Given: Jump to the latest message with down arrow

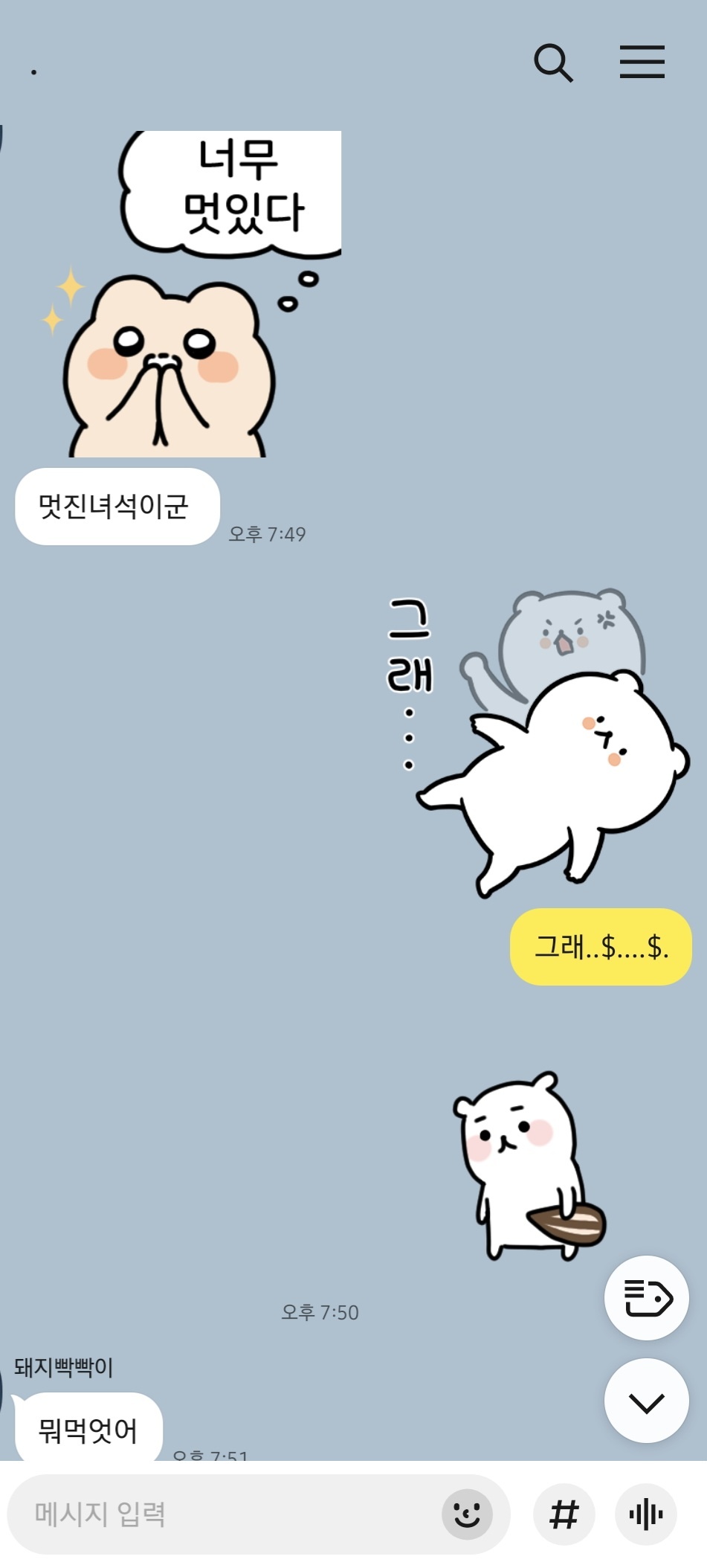Looking at the screenshot, I should tap(646, 1403).
